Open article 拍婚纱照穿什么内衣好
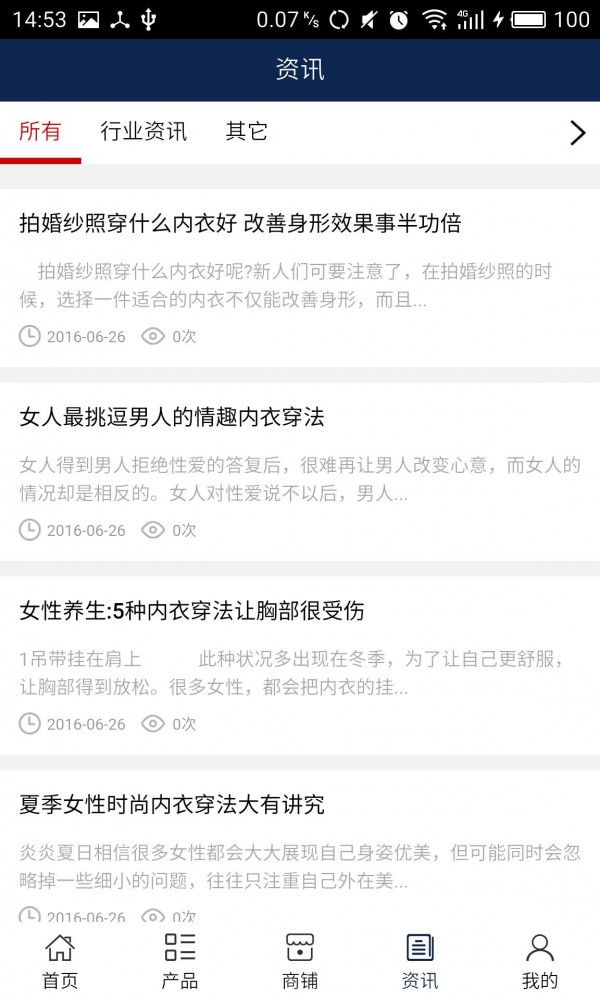 [240, 223]
